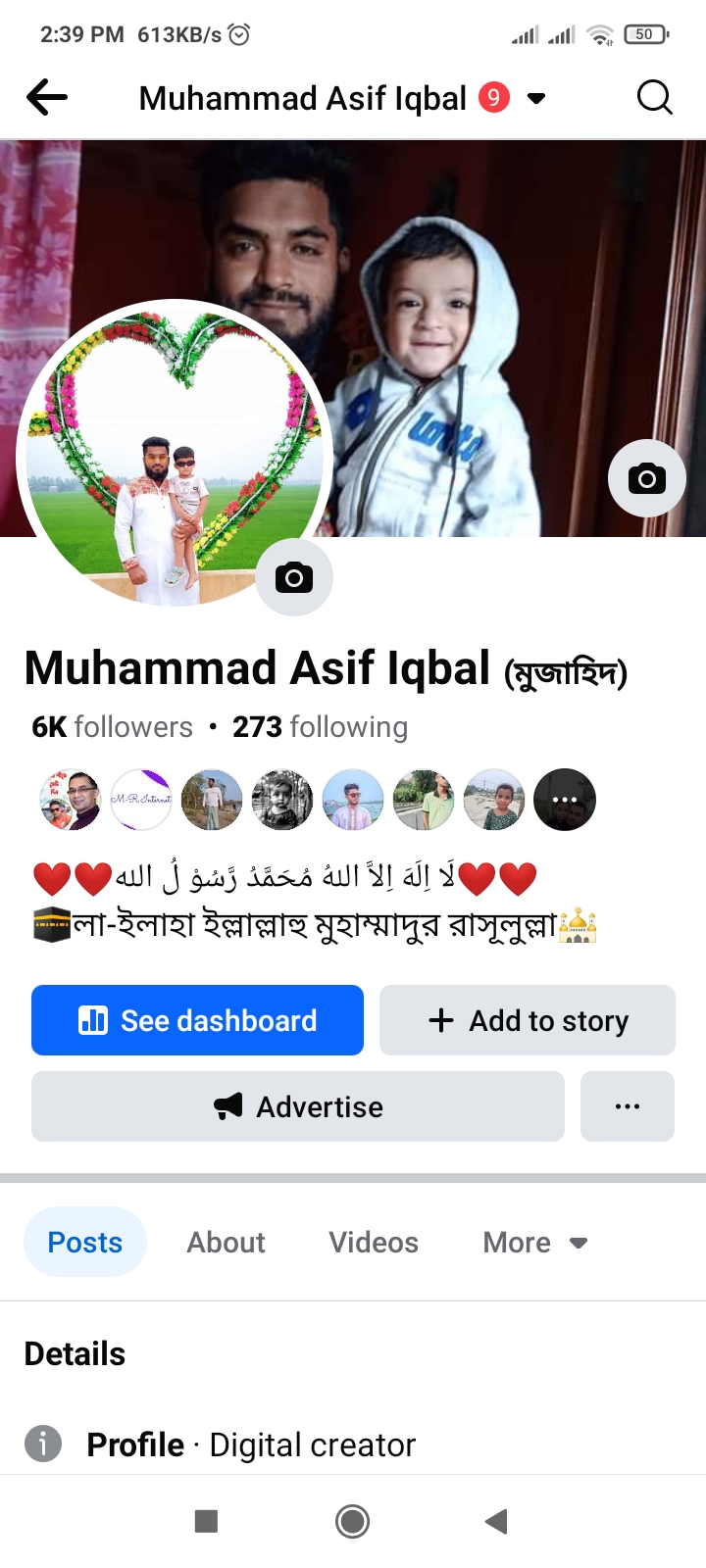Expand the More tab dropdown
This screenshot has width=706, height=1568.
534,1242
